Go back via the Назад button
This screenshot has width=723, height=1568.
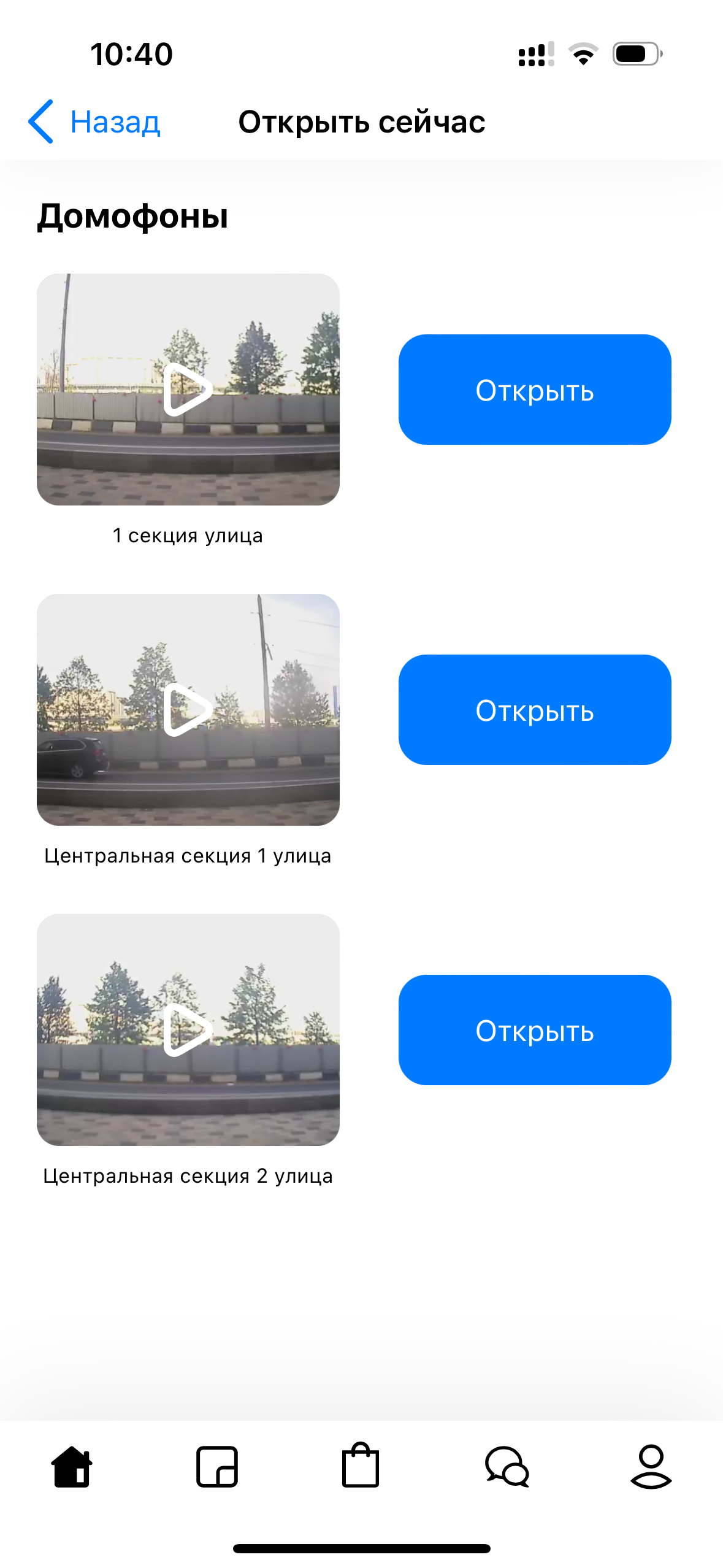tap(94, 121)
